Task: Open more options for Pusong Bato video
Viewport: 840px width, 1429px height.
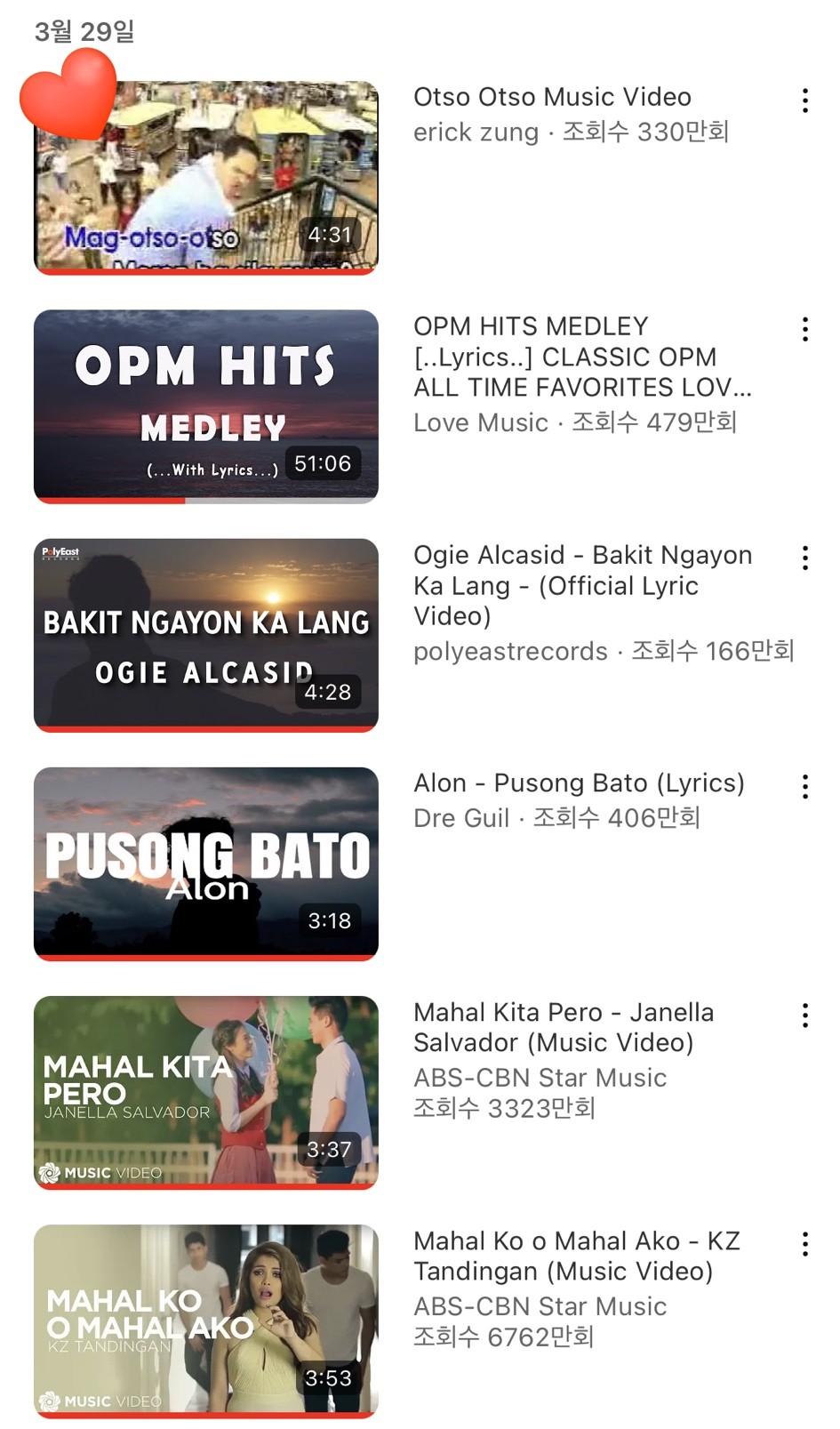Action: pos(804,786)
